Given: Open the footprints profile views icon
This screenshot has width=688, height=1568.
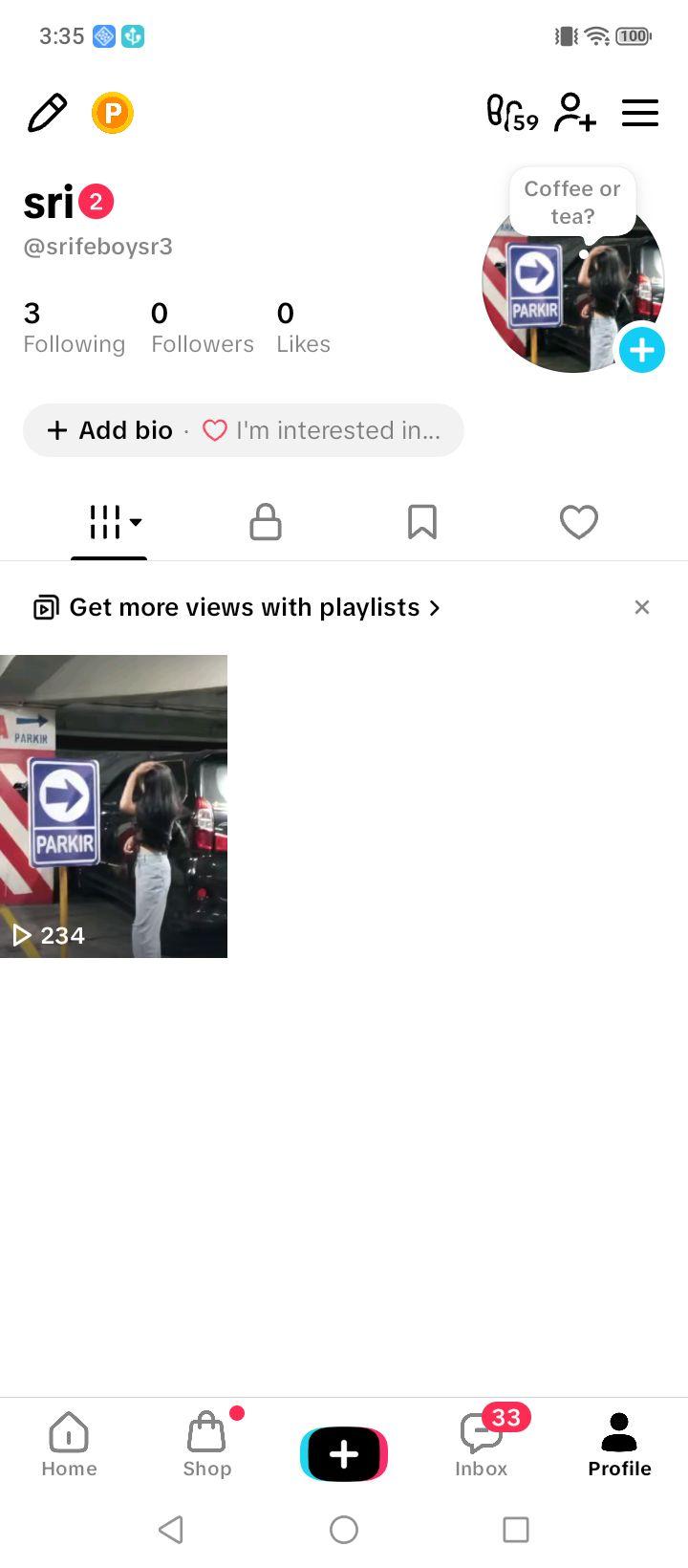Looking at the screenshot, I should (x=512, y=113).
